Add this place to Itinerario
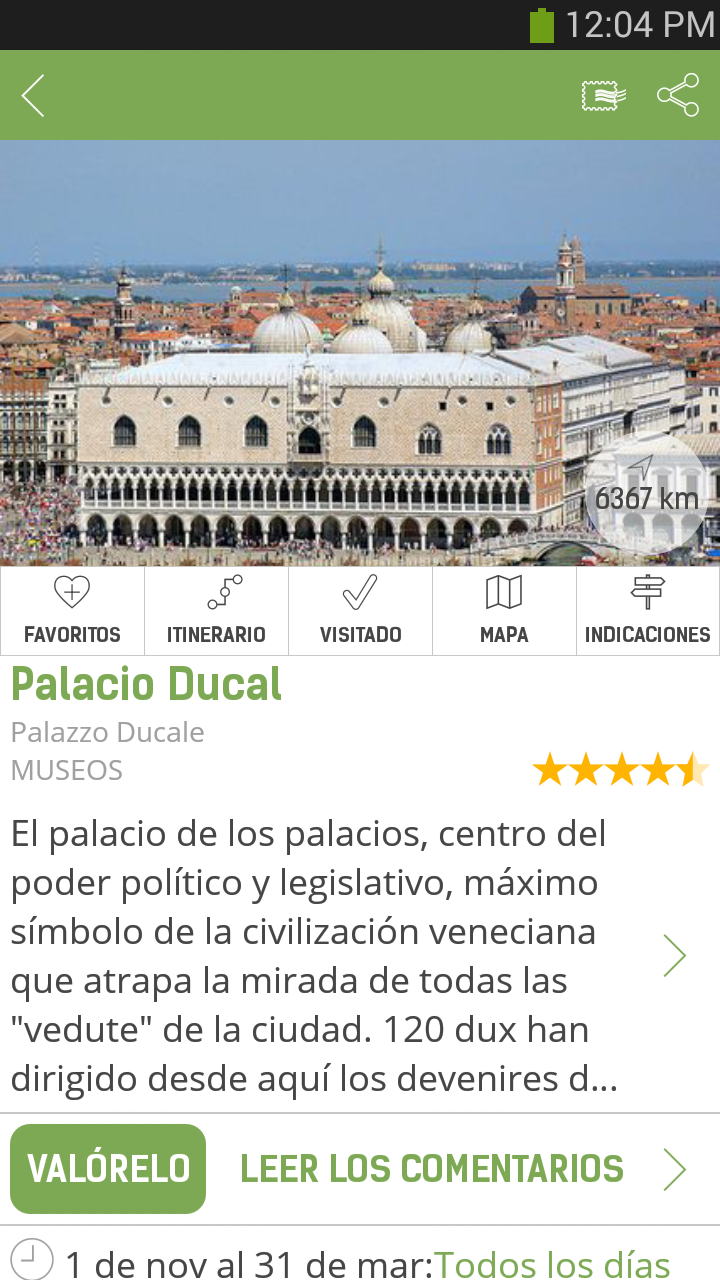The image size is (720, 1280). [216, 611]
